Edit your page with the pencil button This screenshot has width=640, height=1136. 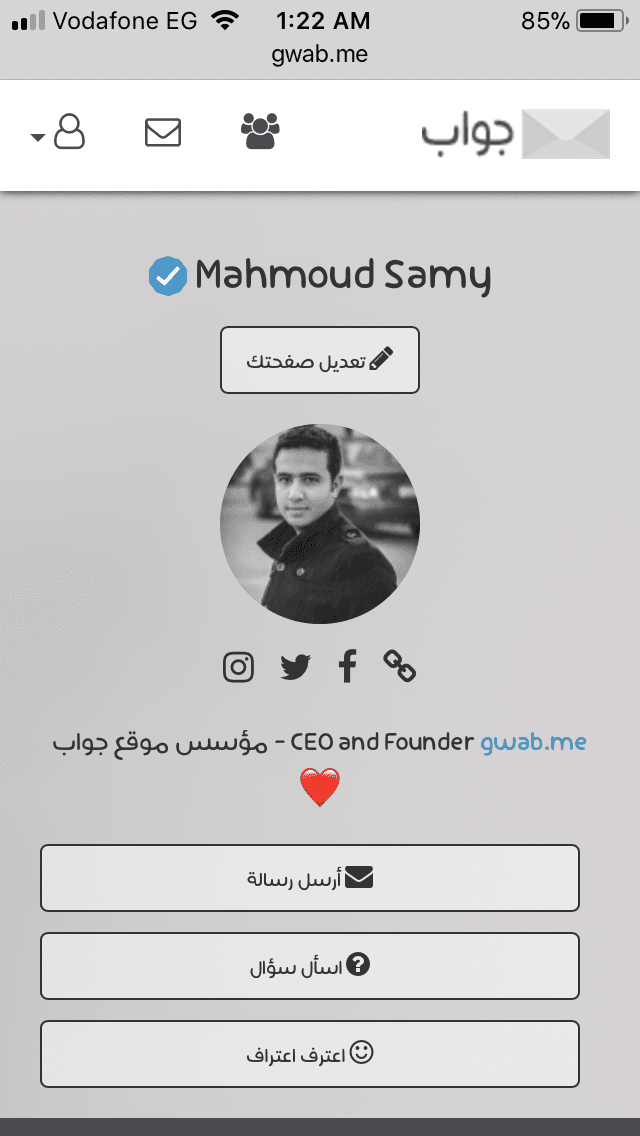(320, 360)
